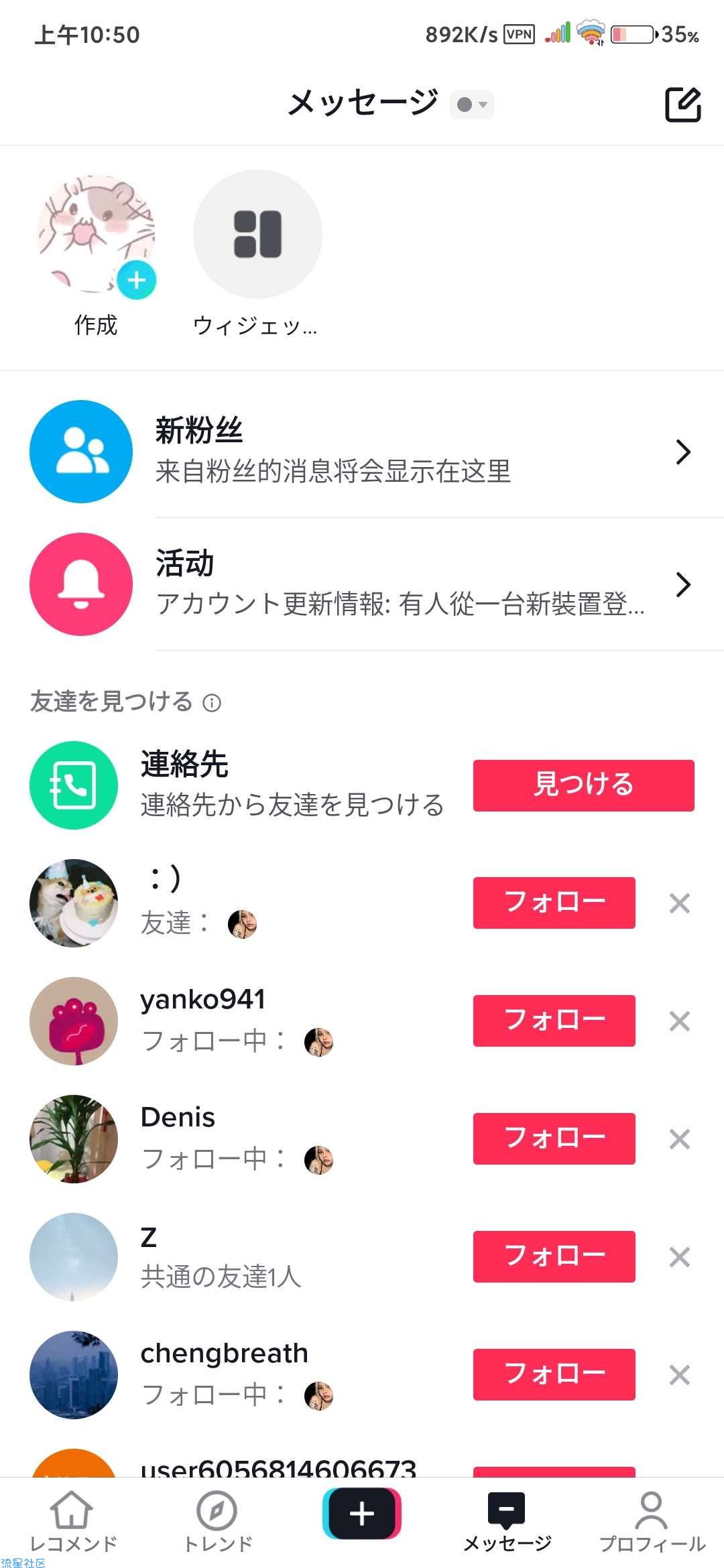
Task: Switch to the レコメンド tab
Action: [72, 1521]
